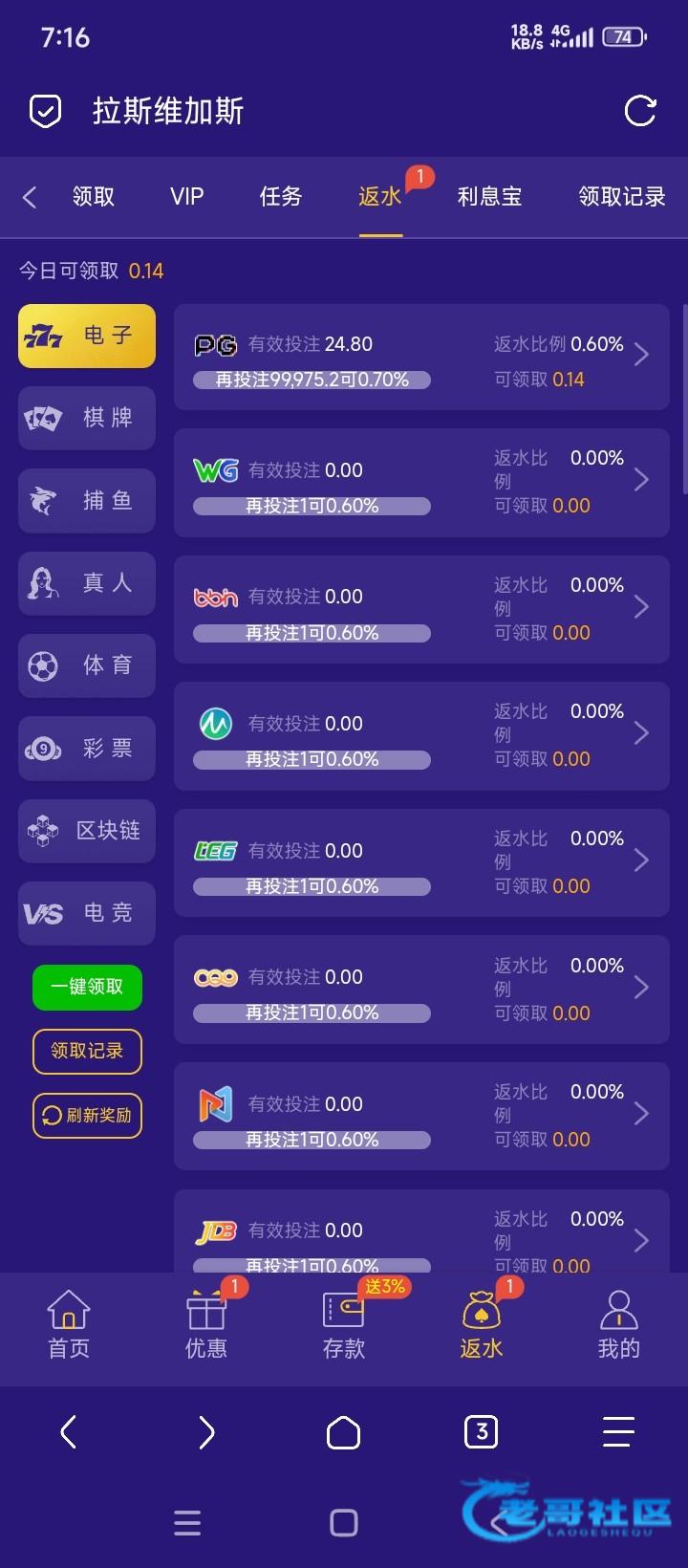Tap the green 一键领取 button
The image size is (688, 1568).
coord(87,987)
